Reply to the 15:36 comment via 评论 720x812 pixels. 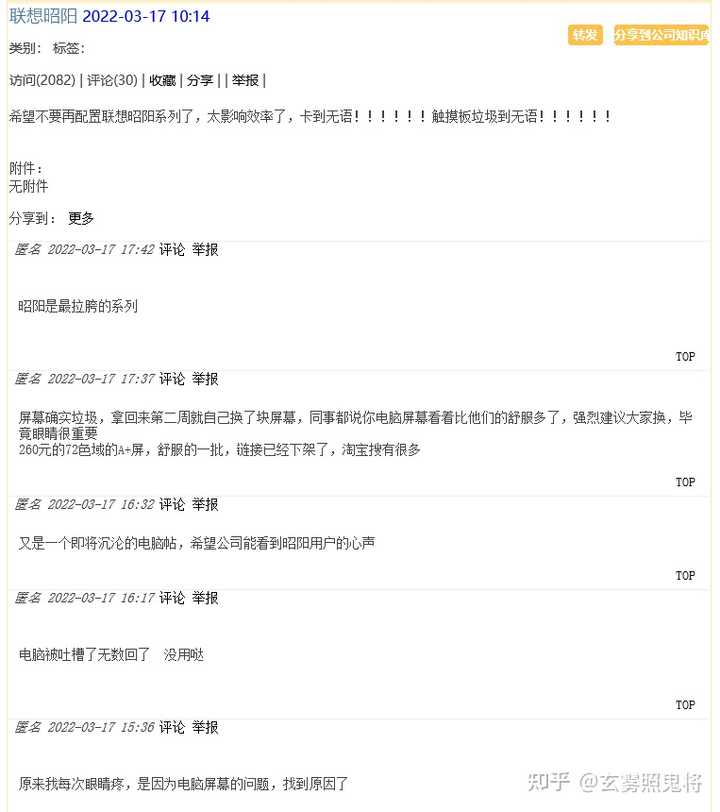[172, 727]
